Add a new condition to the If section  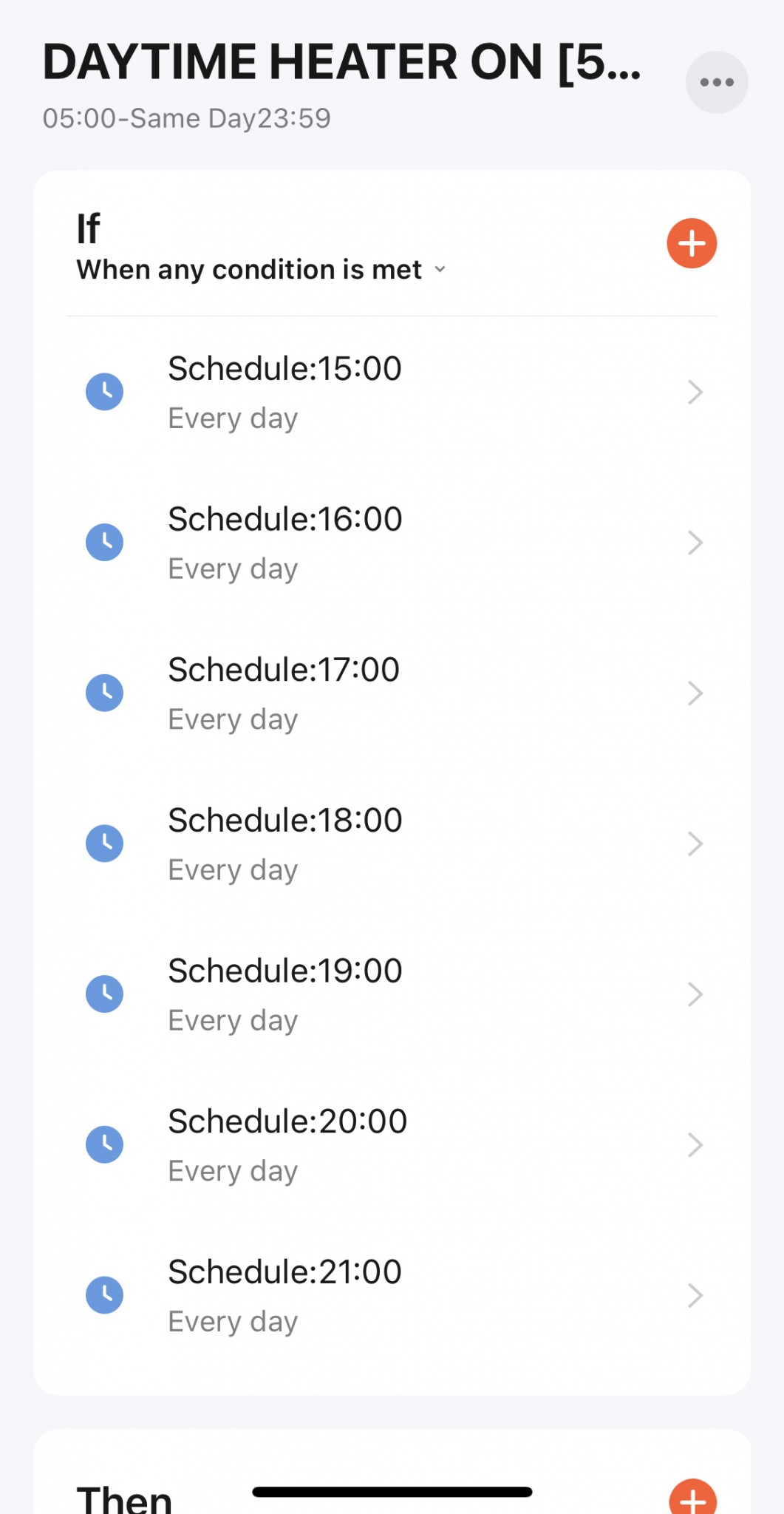692,243
